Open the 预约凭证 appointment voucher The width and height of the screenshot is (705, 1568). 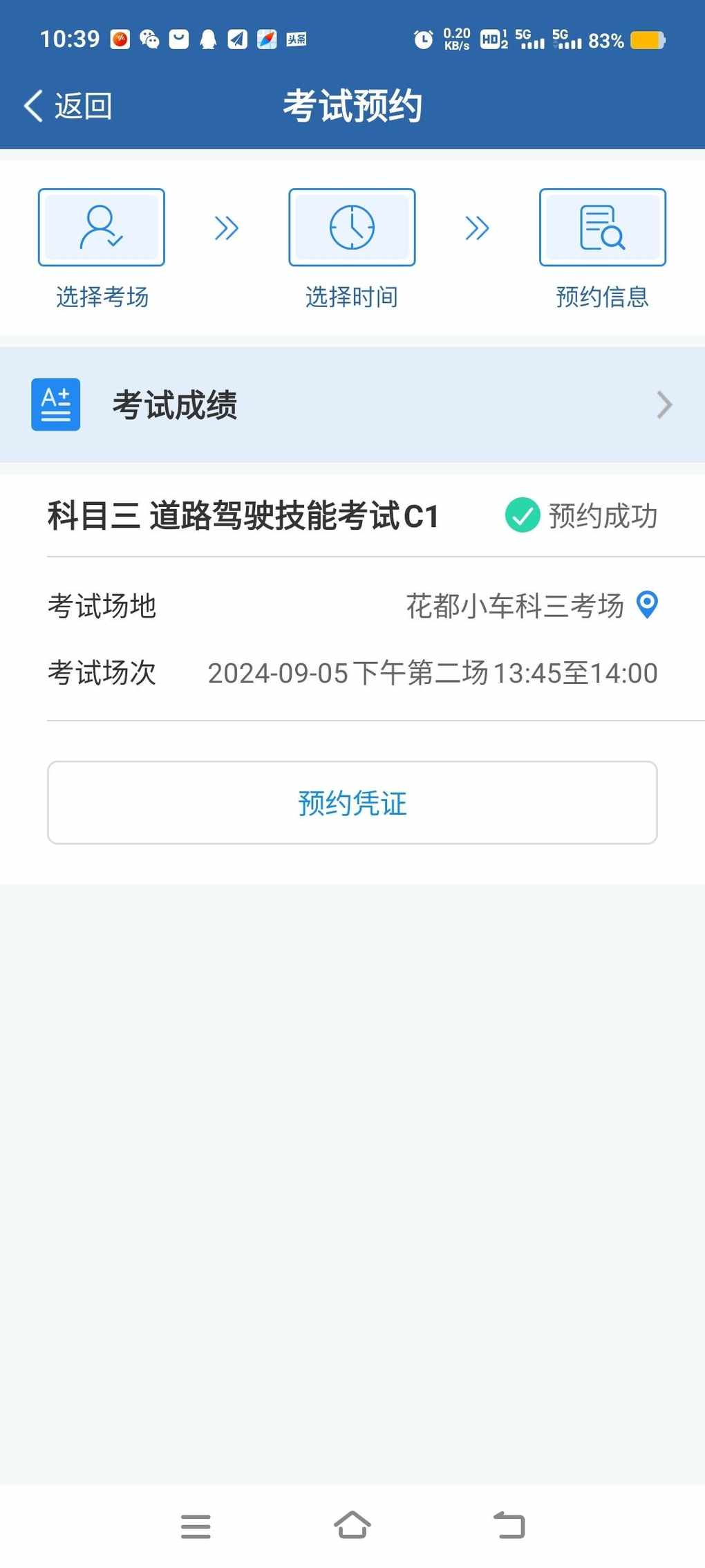point(352,802)
